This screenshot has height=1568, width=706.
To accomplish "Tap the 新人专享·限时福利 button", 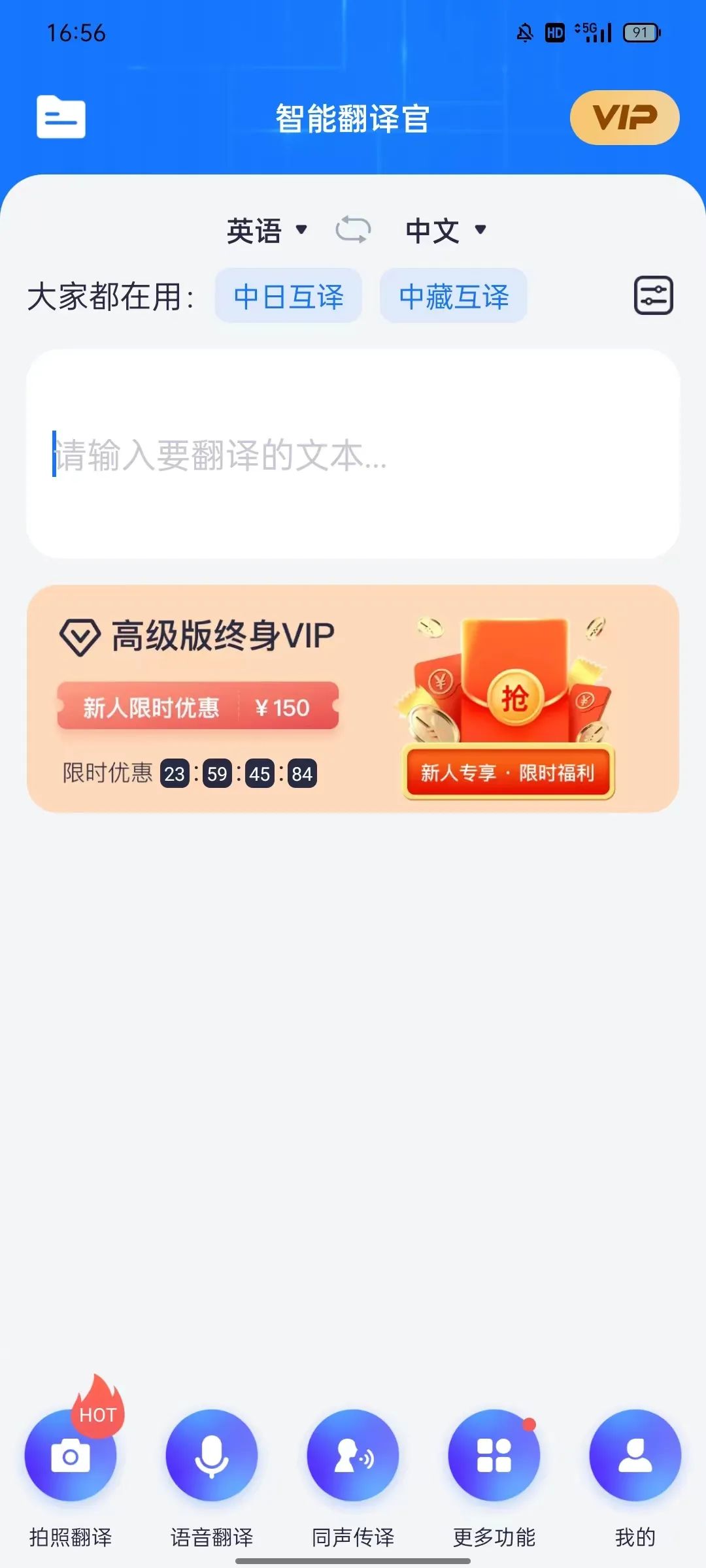I will (508, 773).
